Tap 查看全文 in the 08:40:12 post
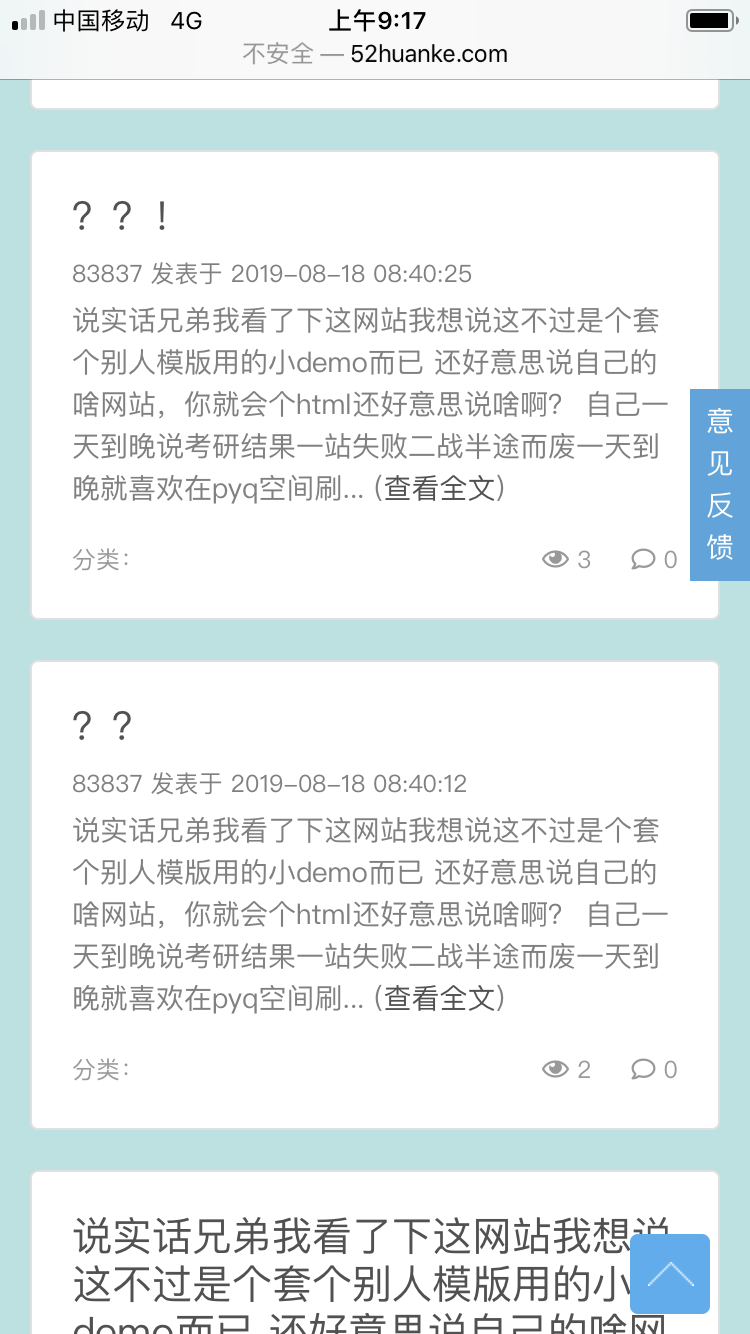Viewport: 750px width, 1334px height. click(x=439, y=998)
